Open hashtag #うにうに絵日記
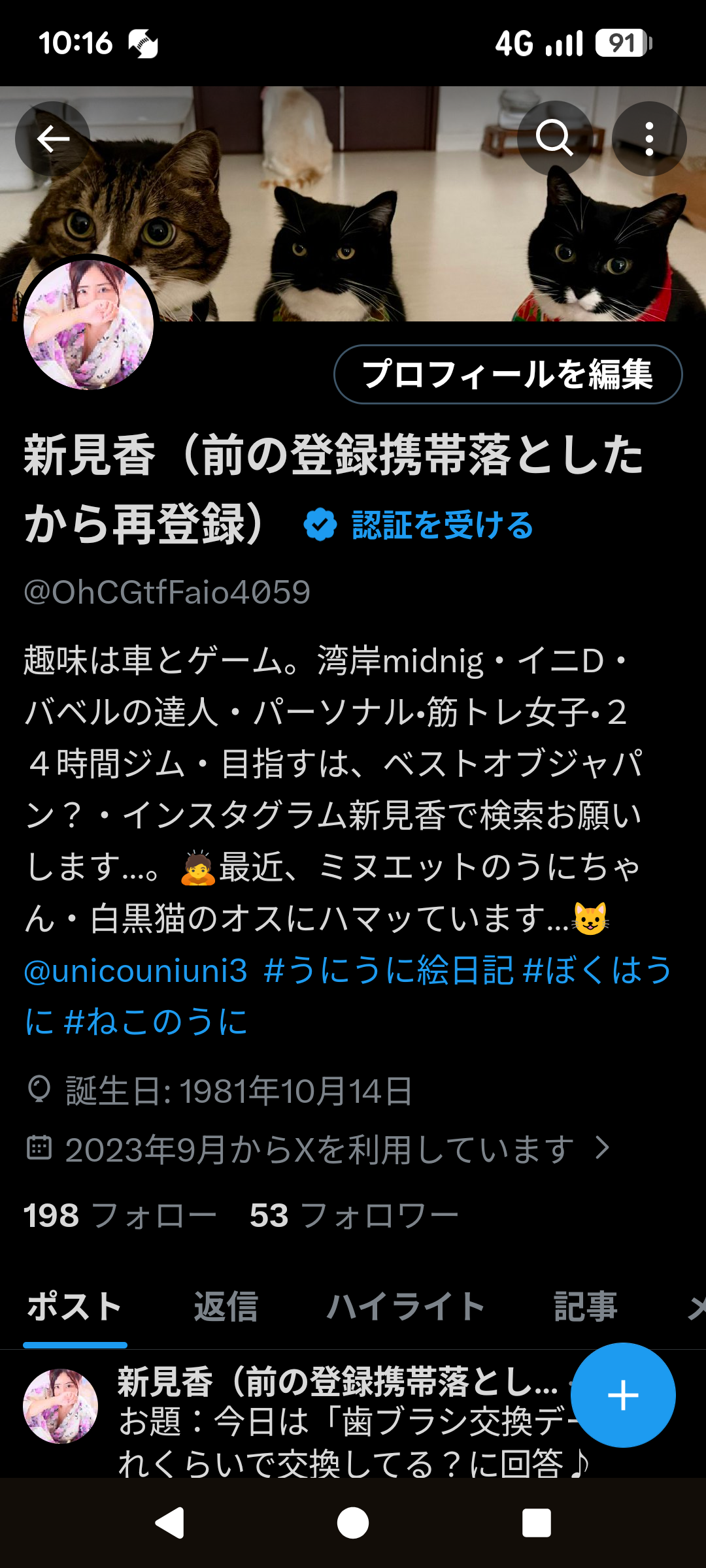Viewport: 706px width, 1568px height. 388,971
